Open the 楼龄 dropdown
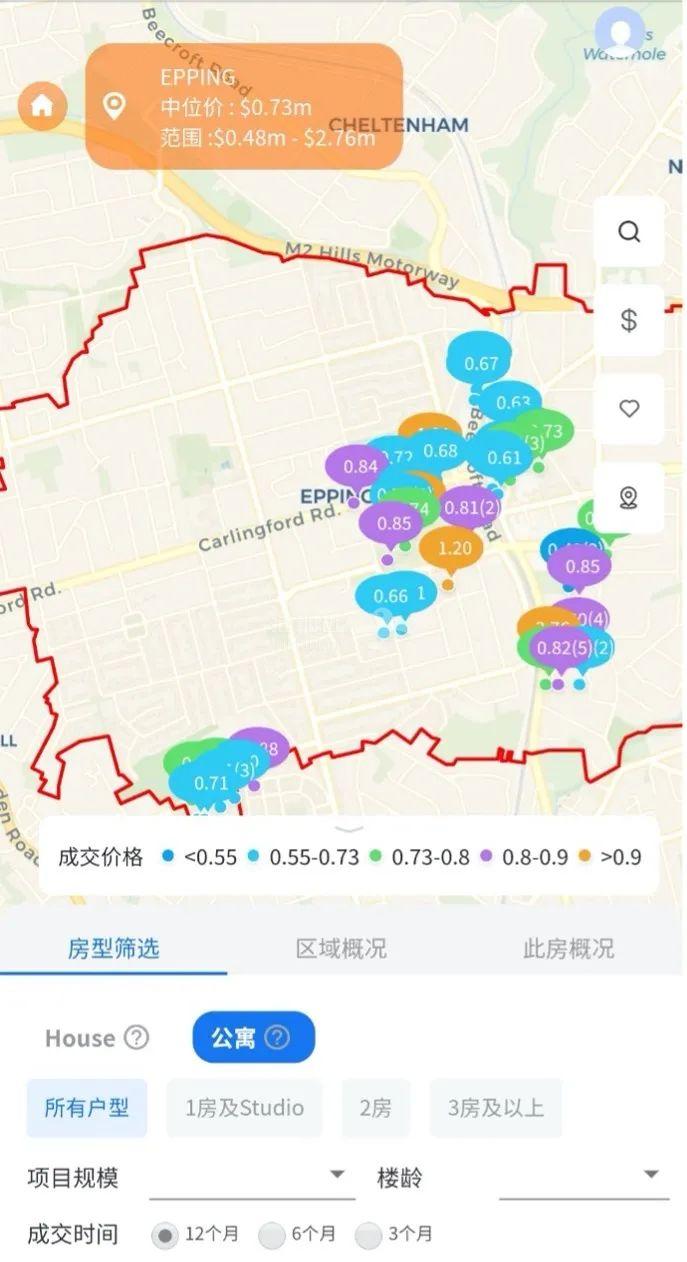This screenshot has width=687, height=1262. pyautogui.click(x=584, y=1175)
